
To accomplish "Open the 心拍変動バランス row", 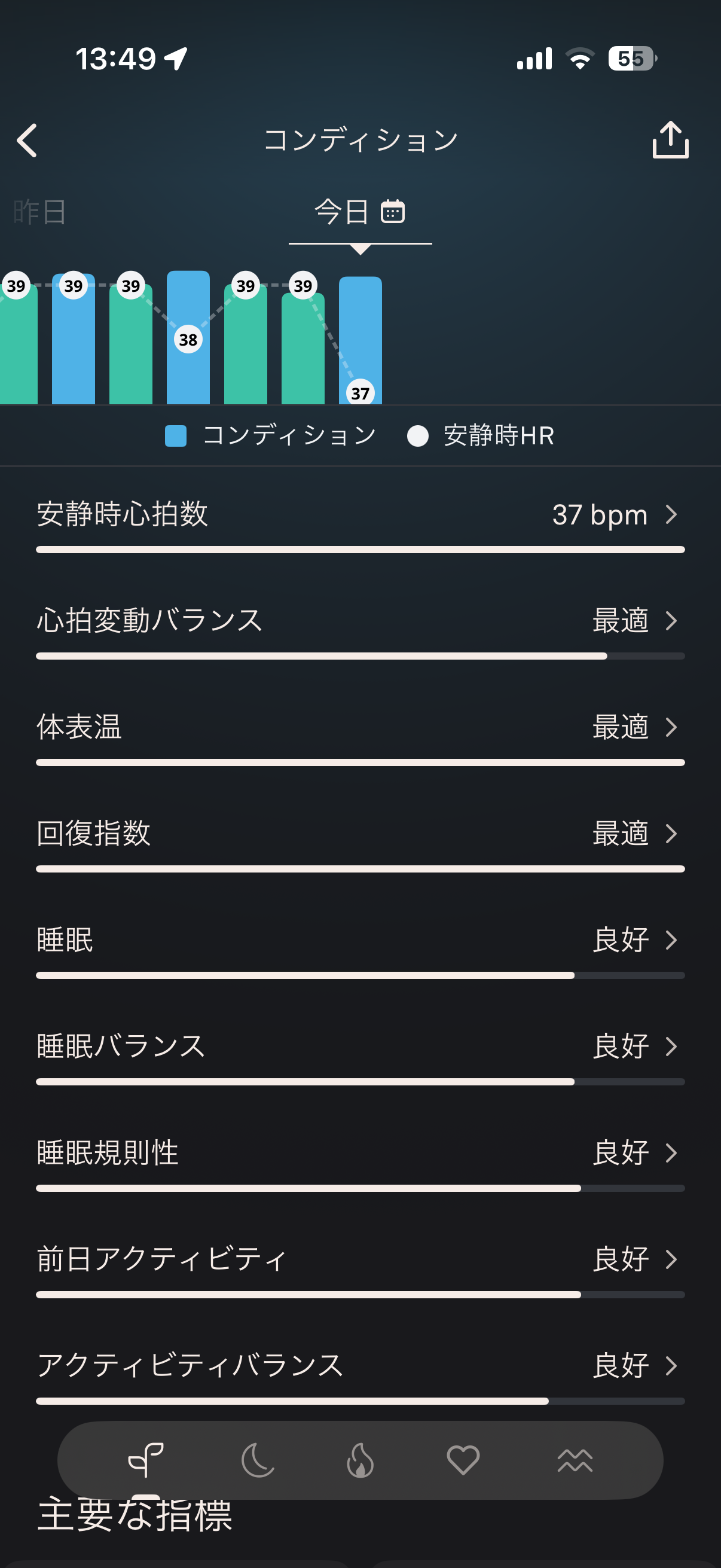I will tap(360, 621).
